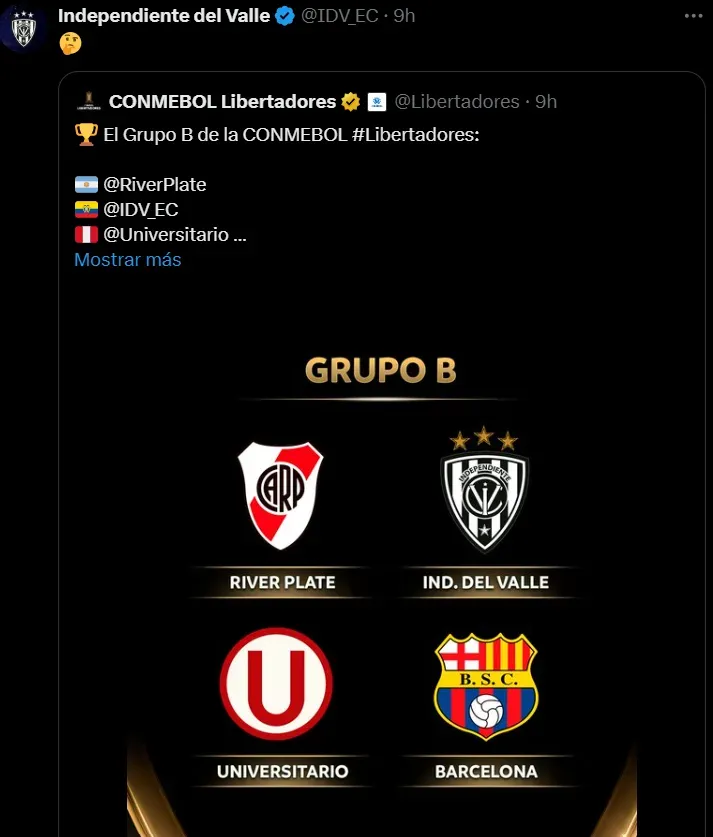Open the tweet's overflow menu
The image size is (713, 837).
693,17
